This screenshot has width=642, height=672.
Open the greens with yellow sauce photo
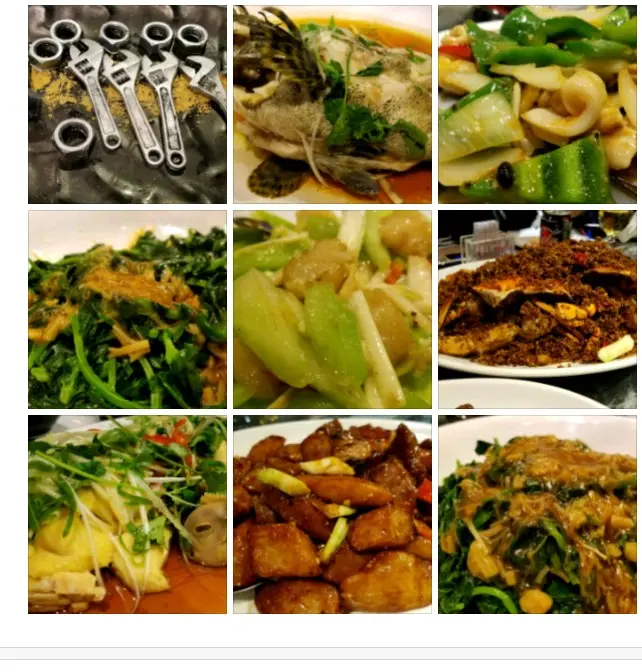(127, 309)
